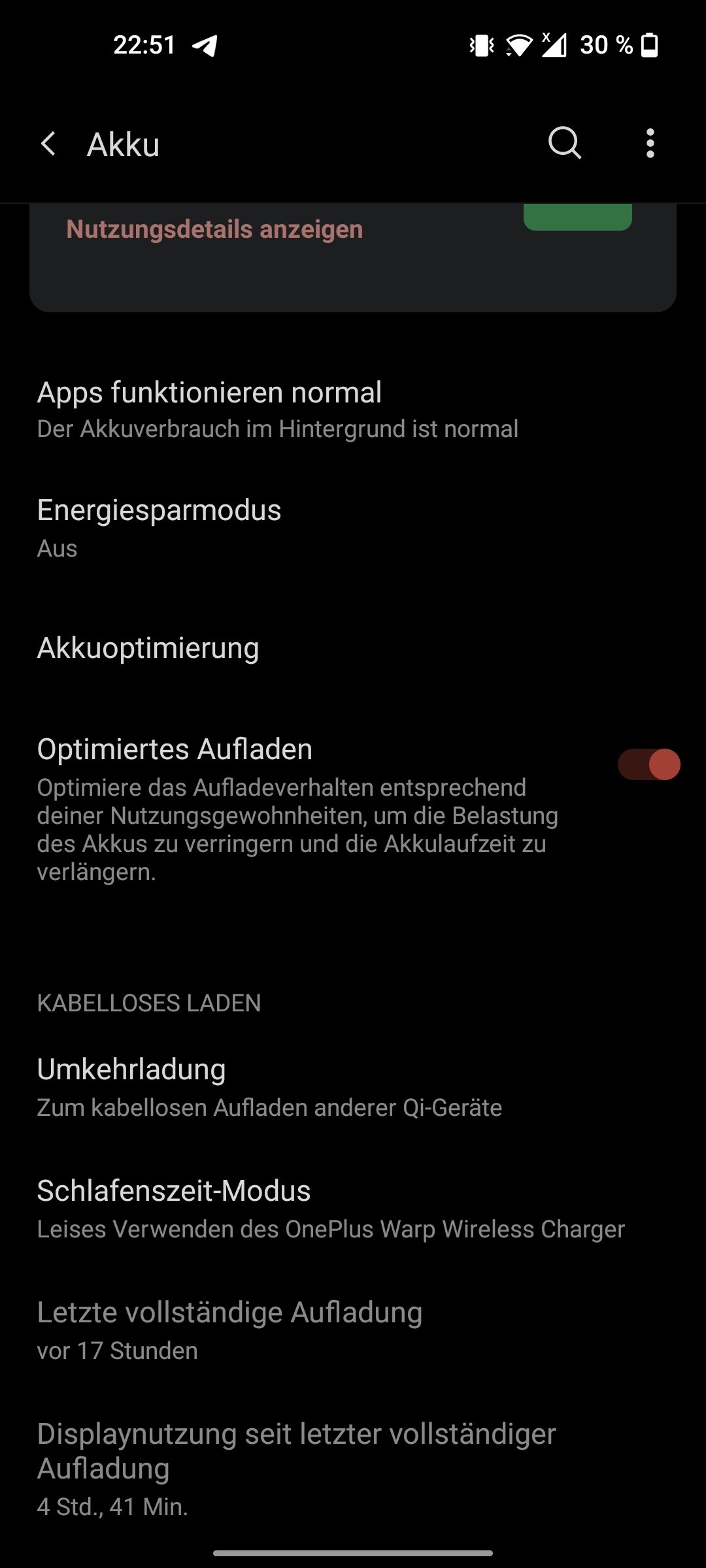Open Umkehrladung settings
This screenshot has height=1568, width=706.
point(353,1087)
